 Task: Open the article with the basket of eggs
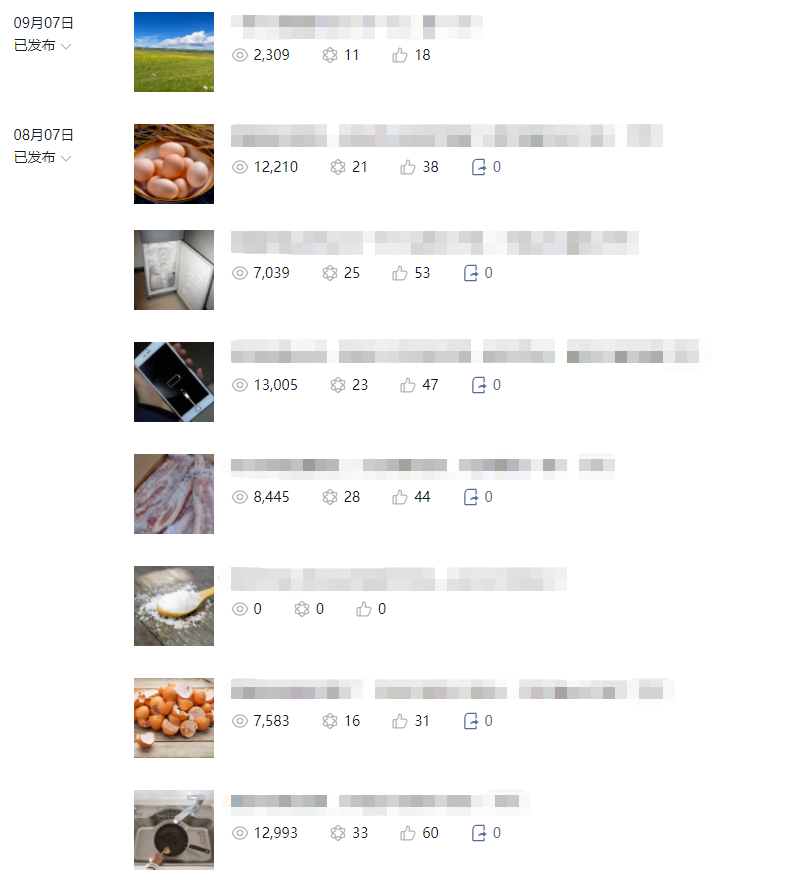coord(174,164)
